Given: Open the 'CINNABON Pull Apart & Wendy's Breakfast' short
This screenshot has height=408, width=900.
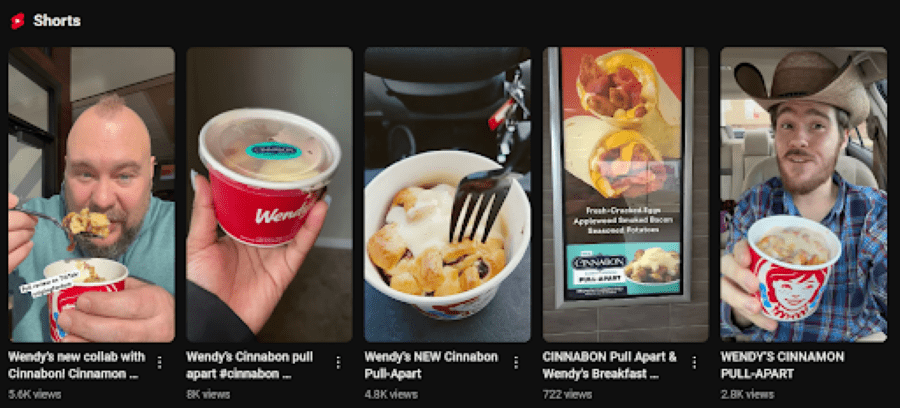Looking at the screenshot, I should 625,194.
